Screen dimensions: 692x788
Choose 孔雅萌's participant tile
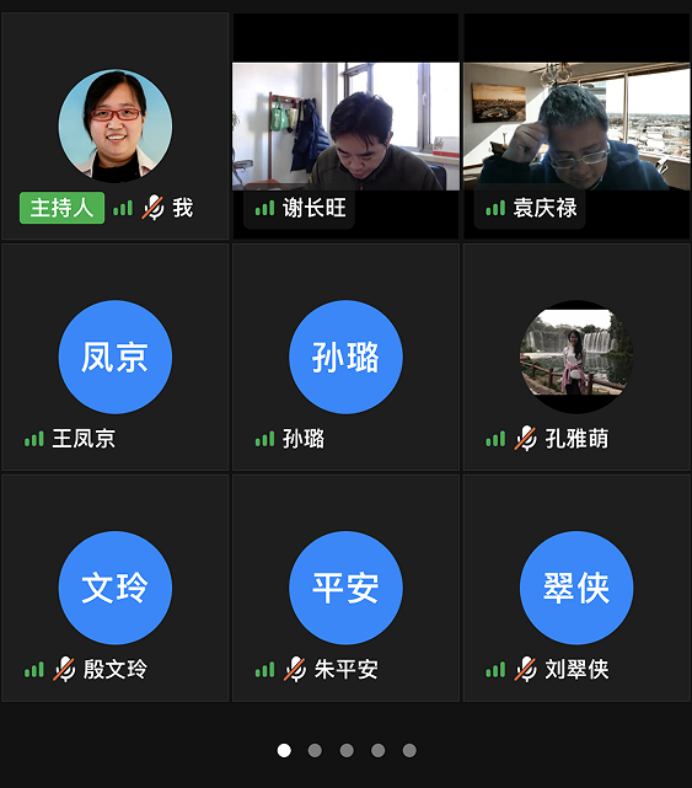(576, 357)
